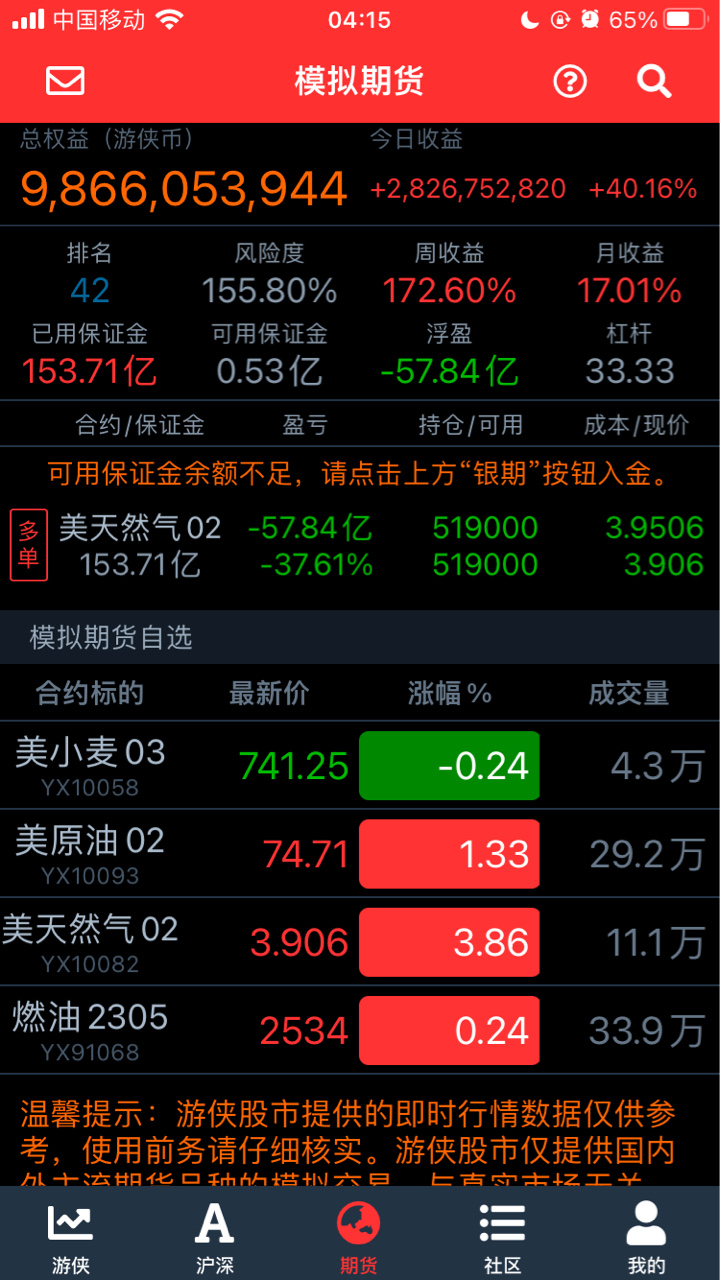Open the 美小麦 03 contract row
720x1280 pixels.
tap(360, 766)
